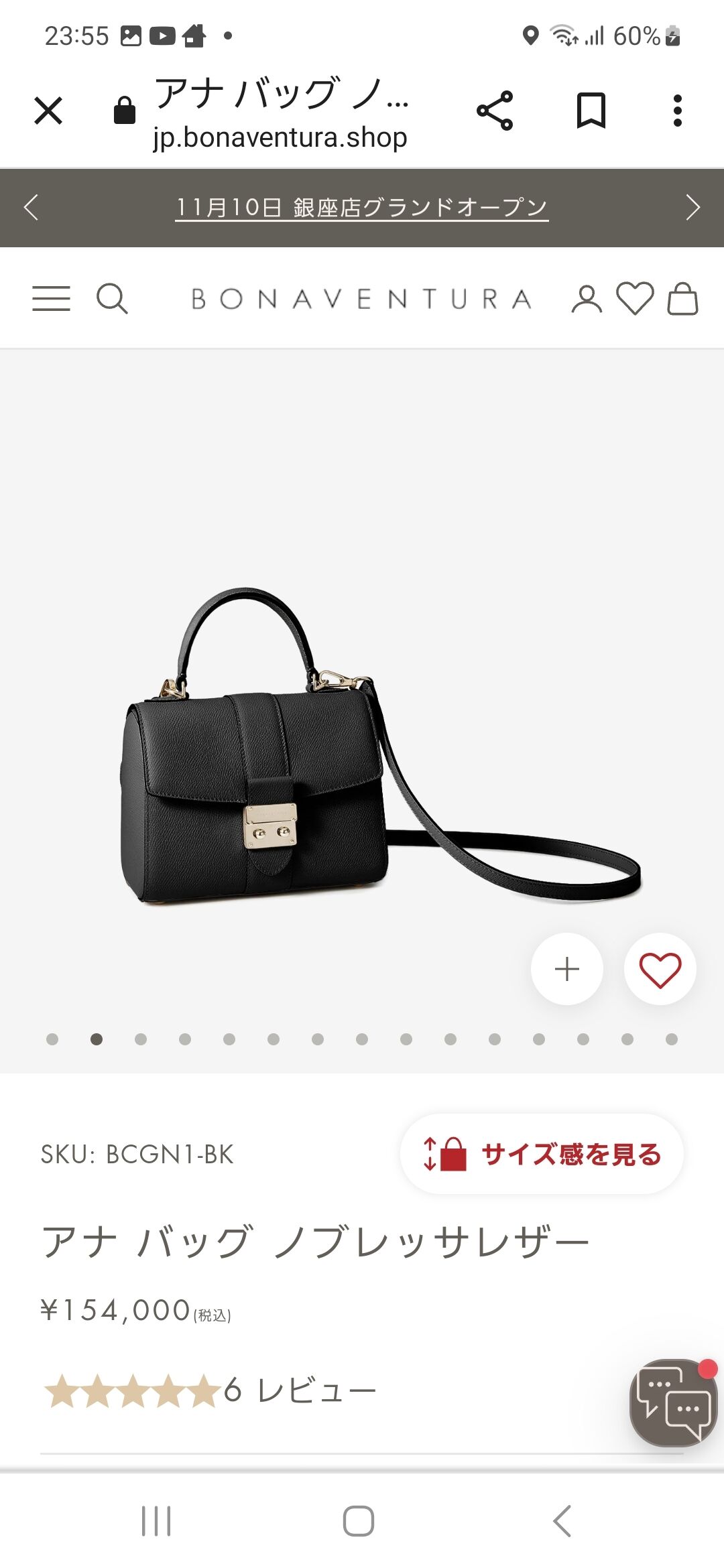Zoom product image with plus button
Screen dimensions: 724x1568
[567, 969]
